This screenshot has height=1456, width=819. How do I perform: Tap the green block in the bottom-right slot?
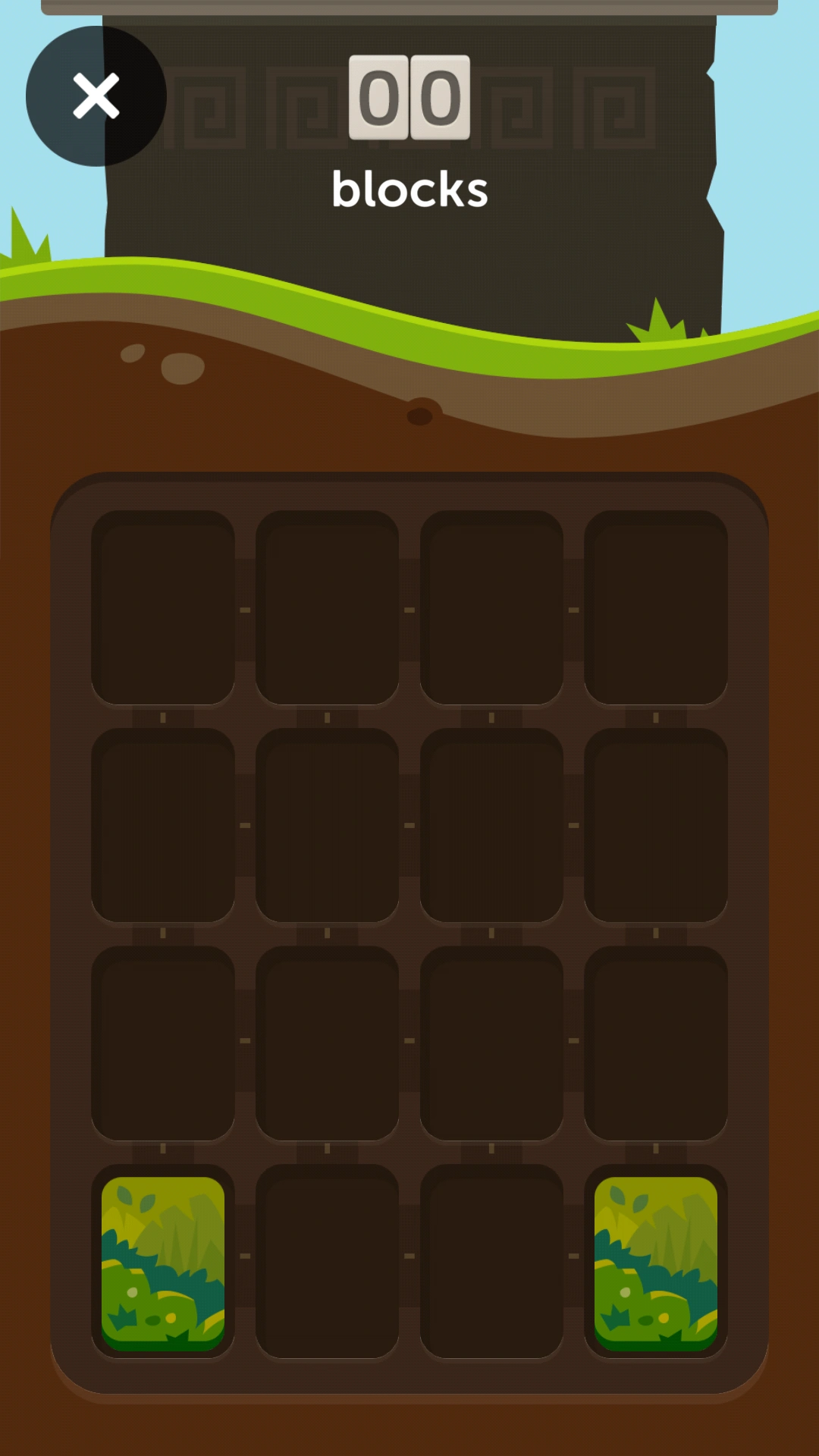(656, 1263)
